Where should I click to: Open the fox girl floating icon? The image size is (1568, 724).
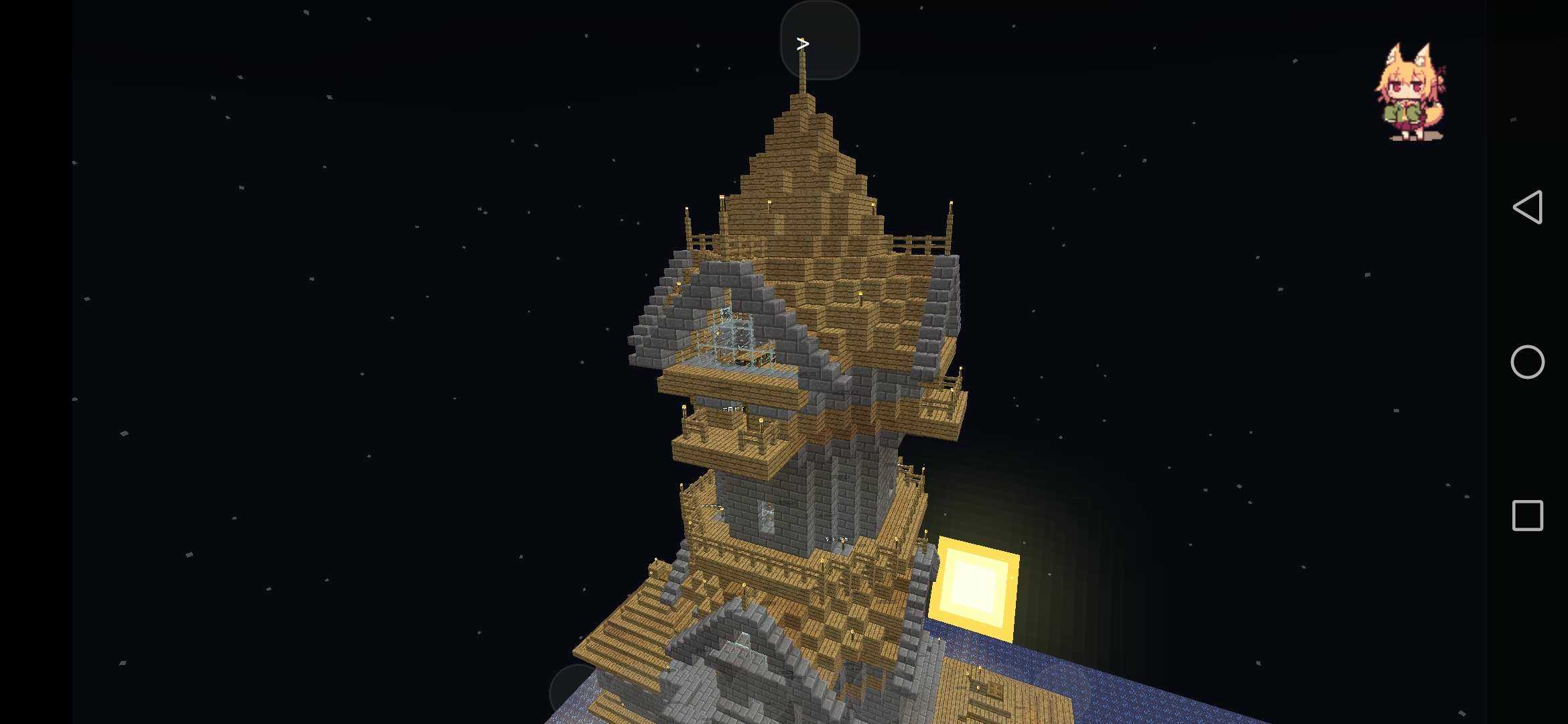1410,93
